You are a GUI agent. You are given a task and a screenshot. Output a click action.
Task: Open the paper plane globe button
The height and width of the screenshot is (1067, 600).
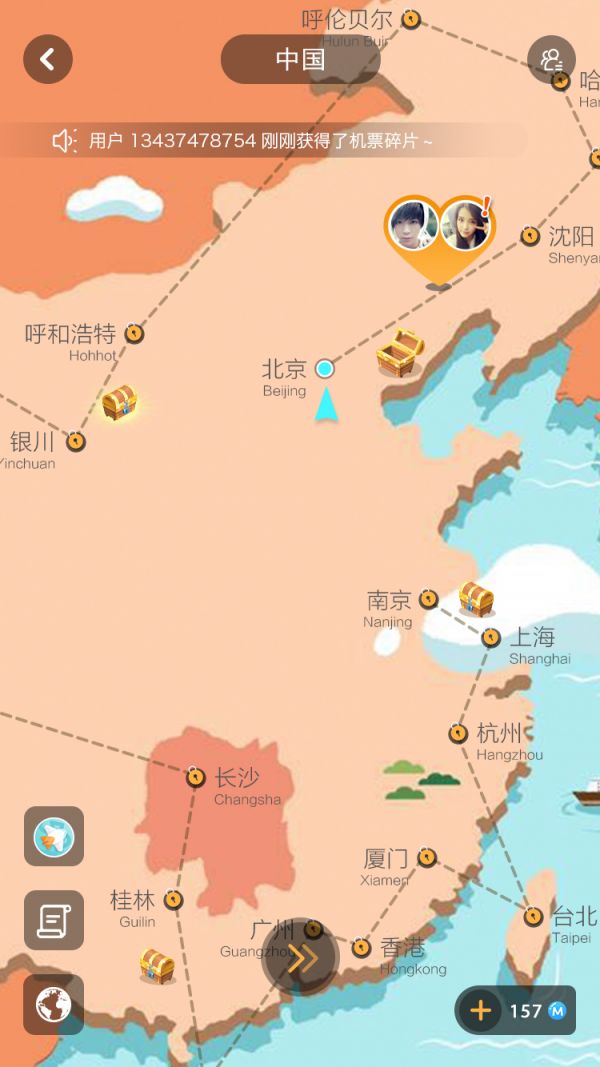(x=54, y=836)
